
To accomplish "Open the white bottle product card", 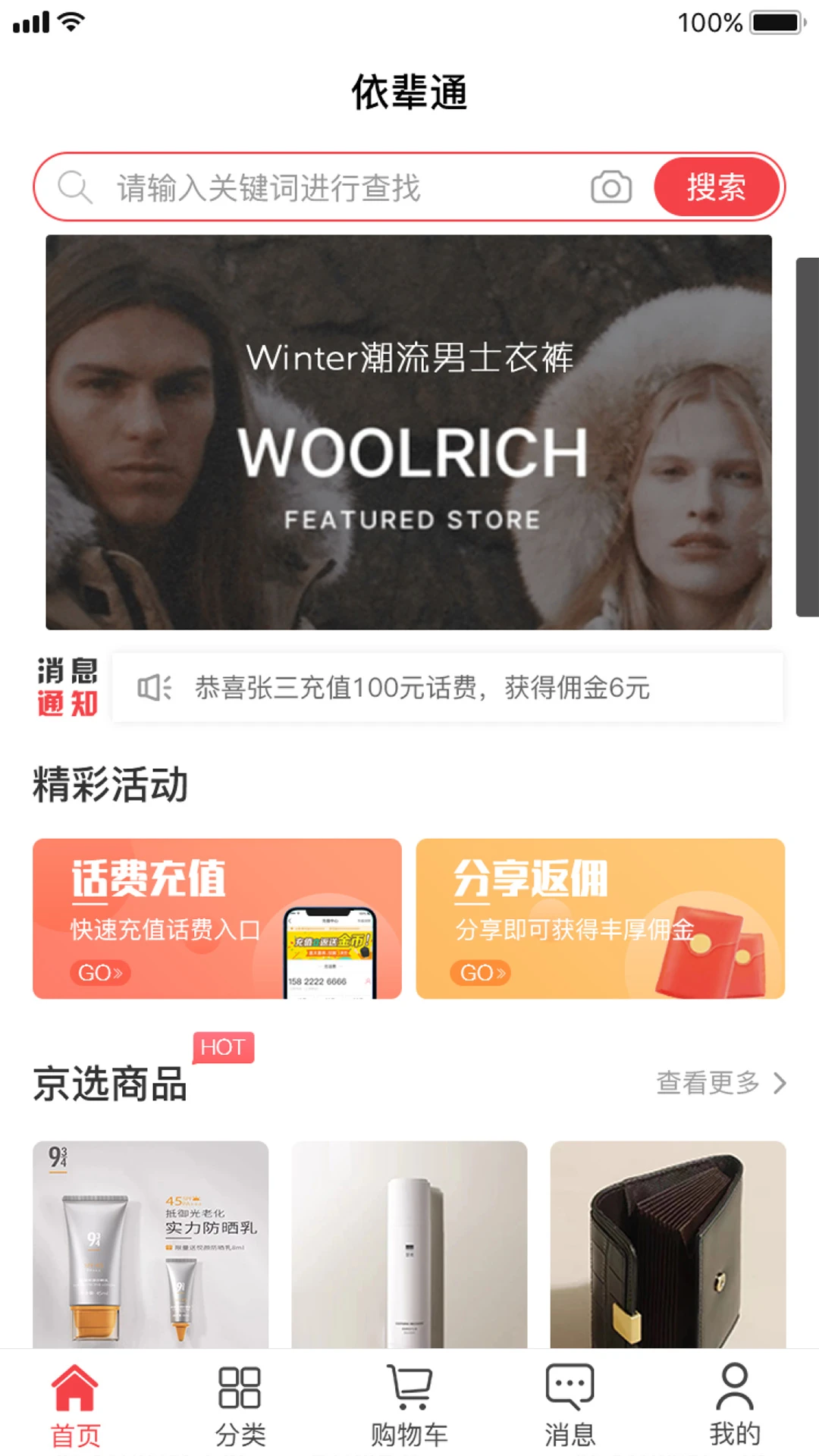I will point(409,1244).
